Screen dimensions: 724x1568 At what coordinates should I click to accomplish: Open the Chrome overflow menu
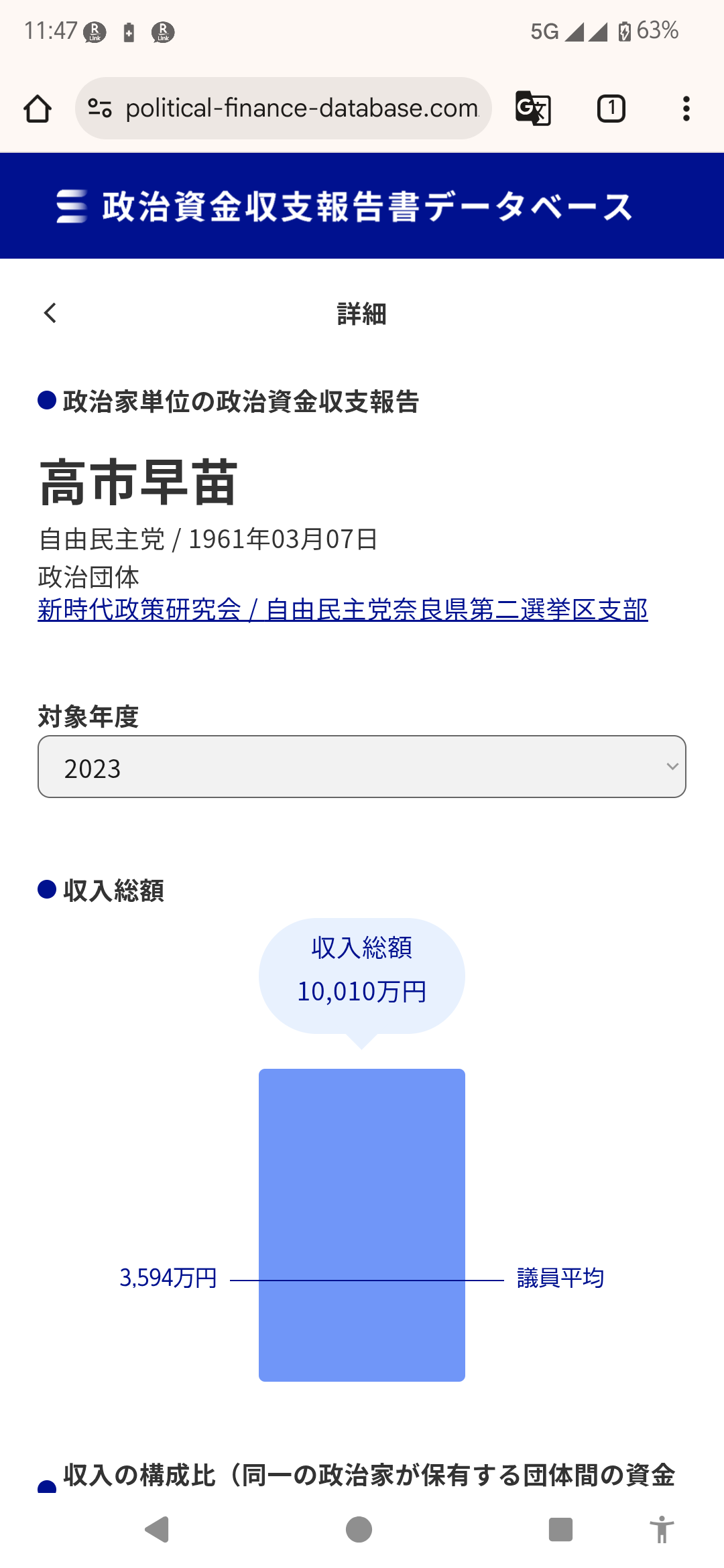pos(686,109)
